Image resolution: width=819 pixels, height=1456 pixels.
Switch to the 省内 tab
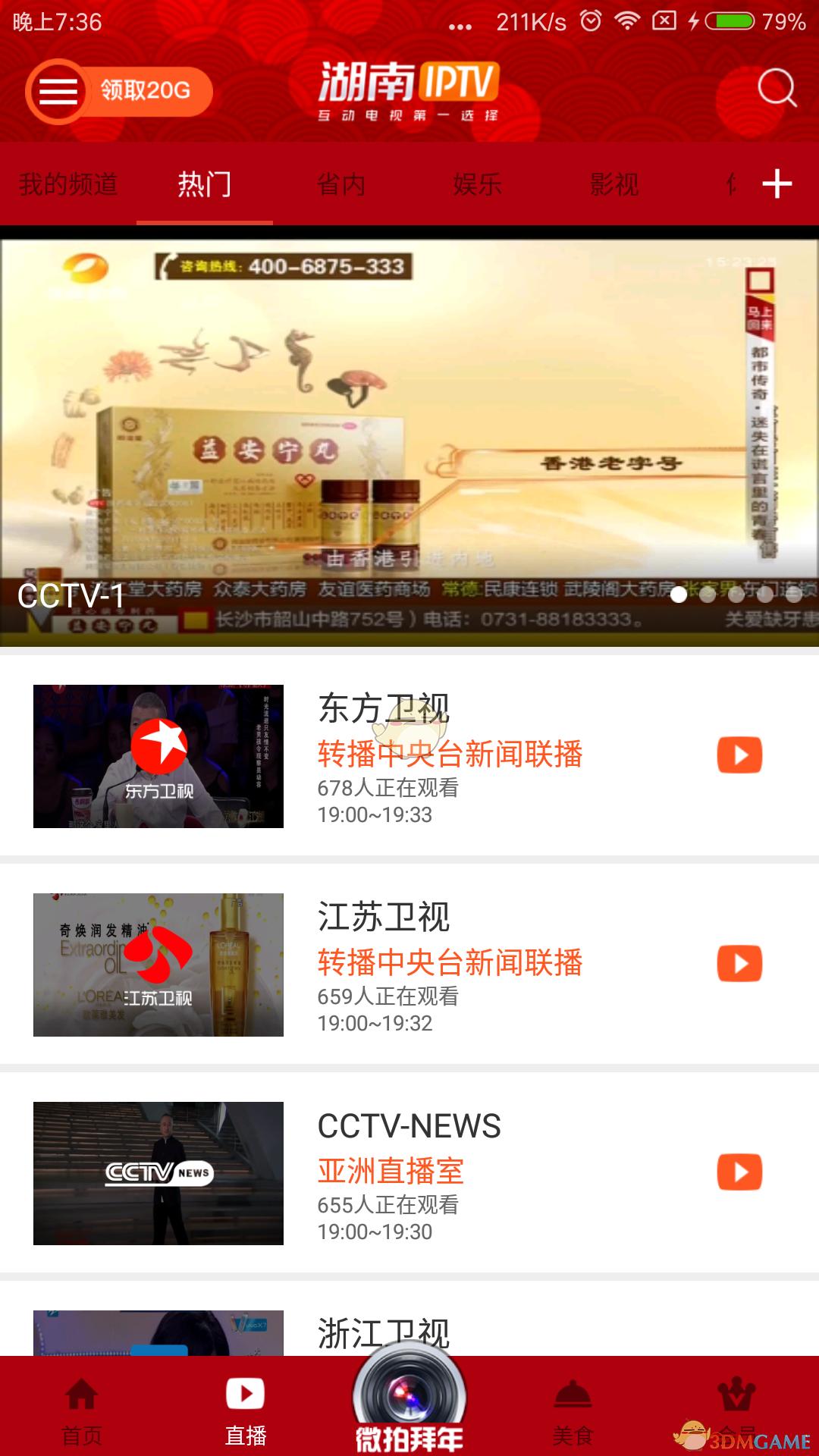341,184
